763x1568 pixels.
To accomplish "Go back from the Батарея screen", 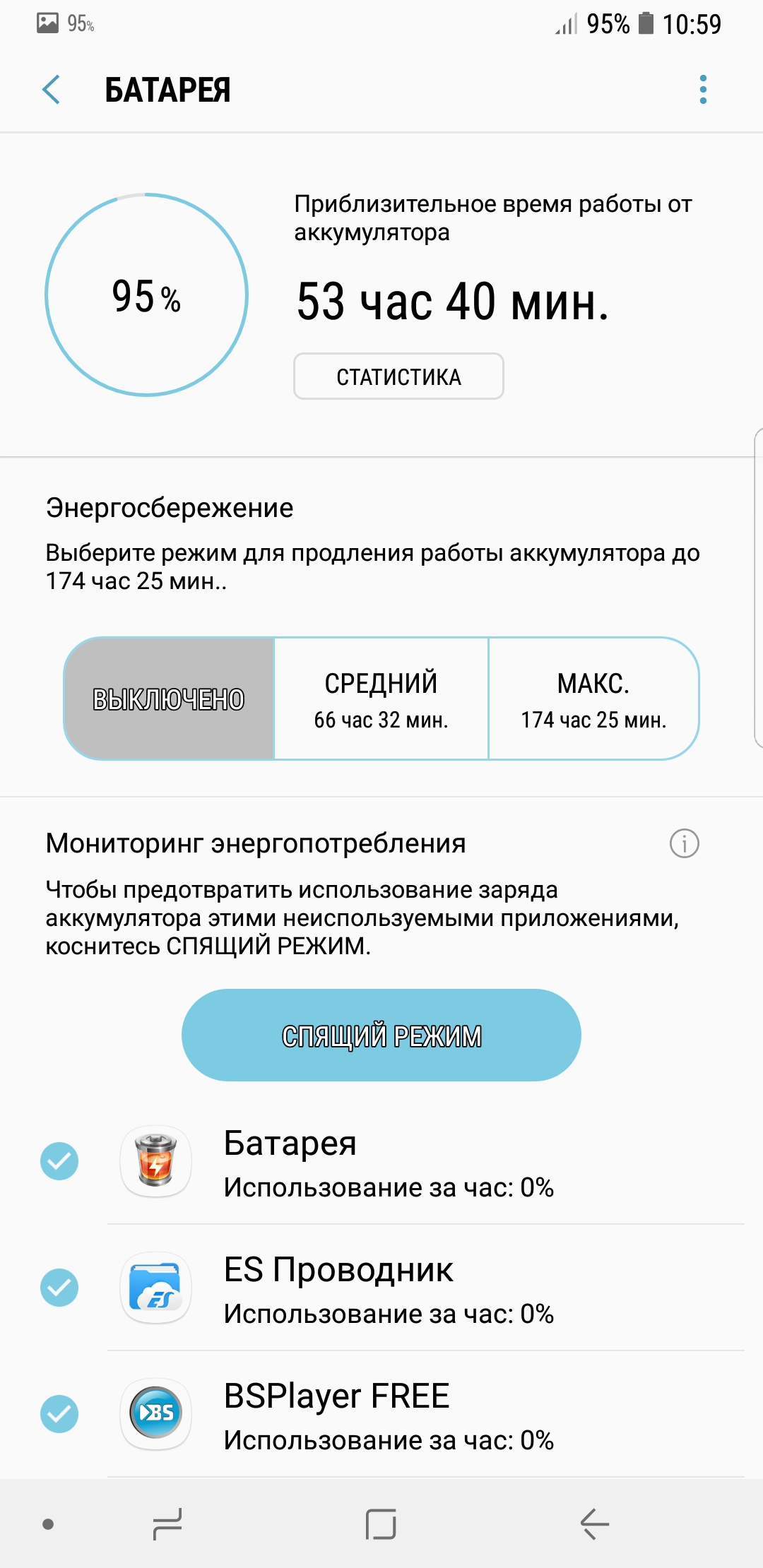I will (x=51, y=90).
